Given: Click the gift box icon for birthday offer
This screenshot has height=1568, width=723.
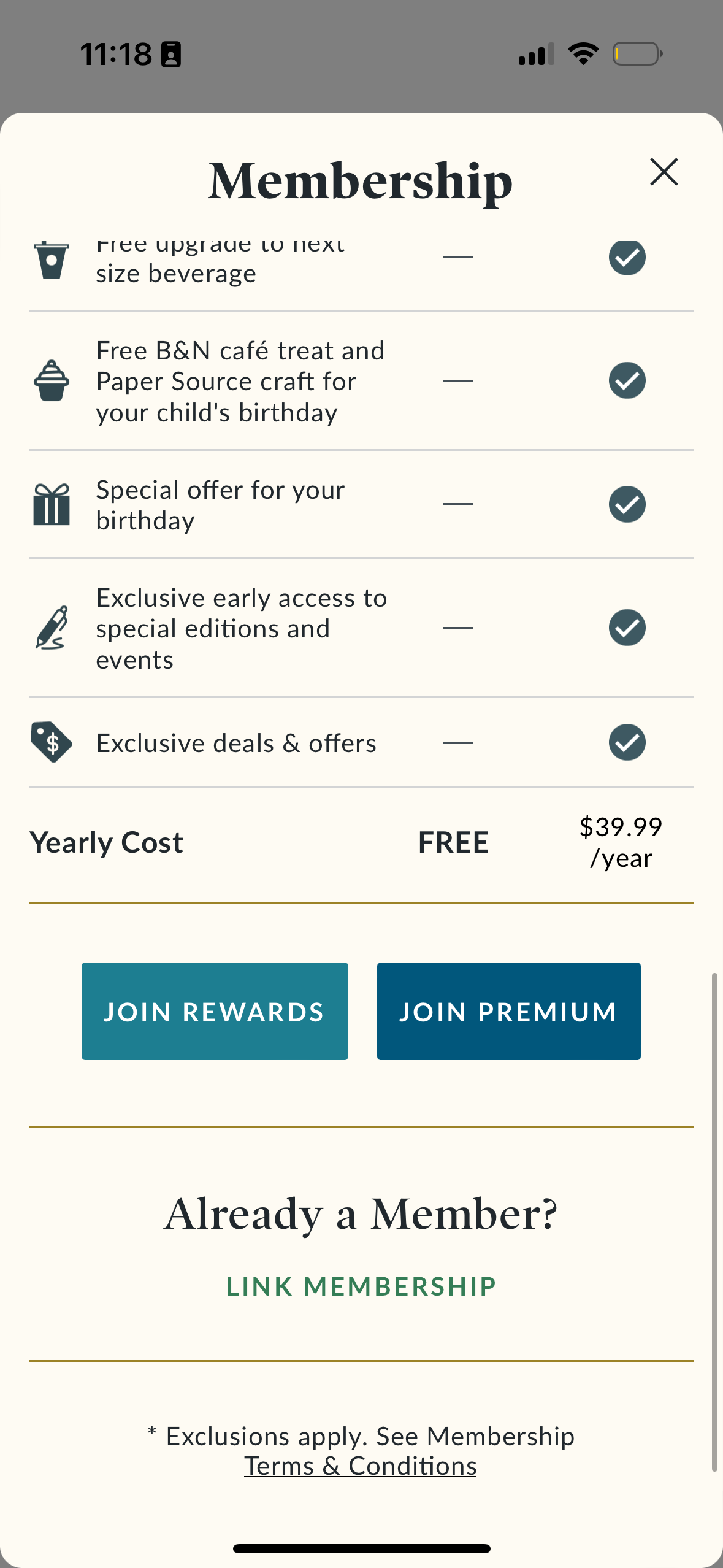Looking at the screenshot, I should pyautogui.click(x=52, y=504).
